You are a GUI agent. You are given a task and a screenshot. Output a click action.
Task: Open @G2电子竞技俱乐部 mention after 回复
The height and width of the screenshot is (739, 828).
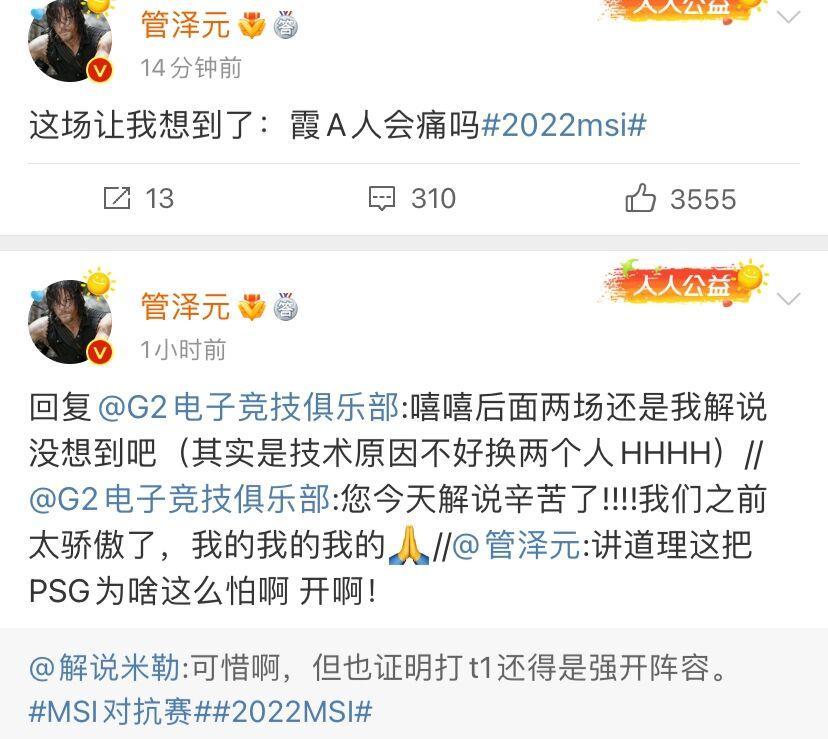pyautogui.click(x=249, y=408)
